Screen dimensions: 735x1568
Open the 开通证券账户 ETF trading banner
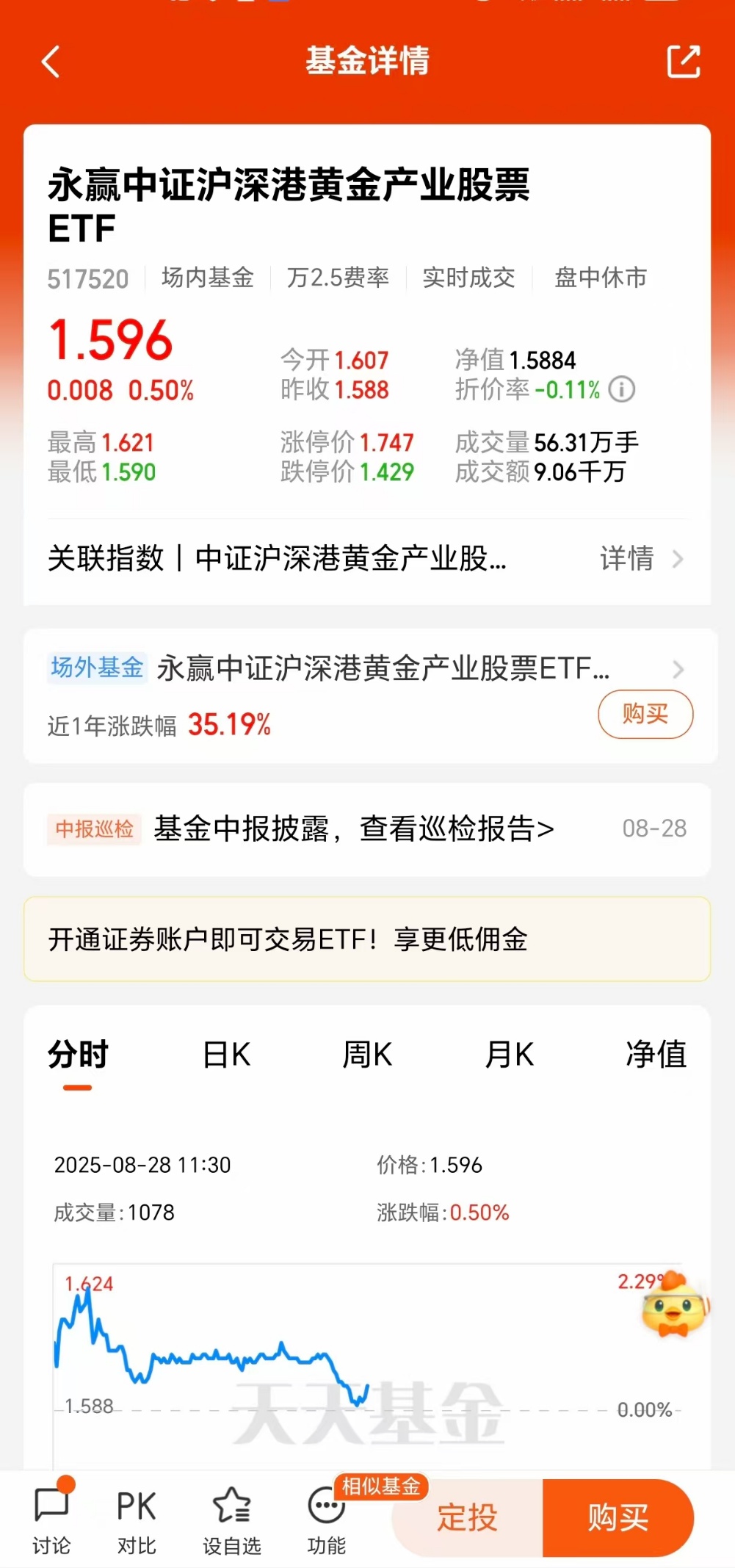coord(367,939)
